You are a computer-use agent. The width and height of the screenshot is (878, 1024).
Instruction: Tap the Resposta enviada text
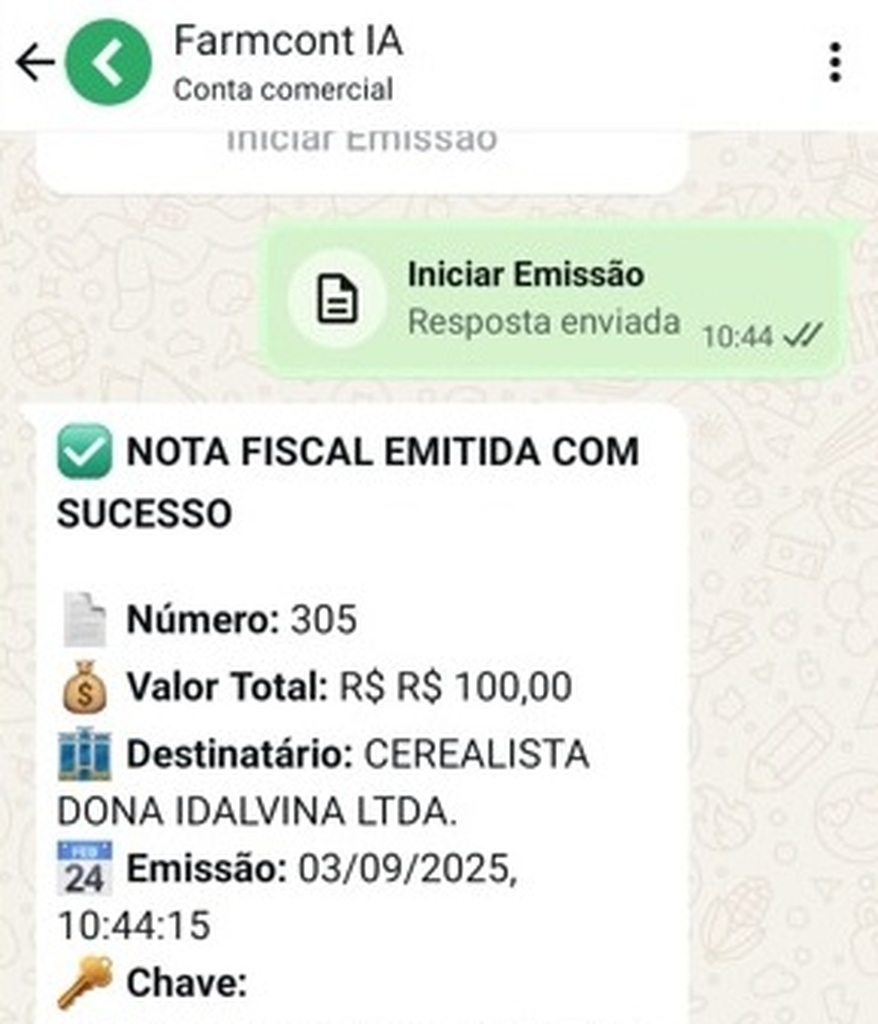pyautogui.click(x=545, y=323)
